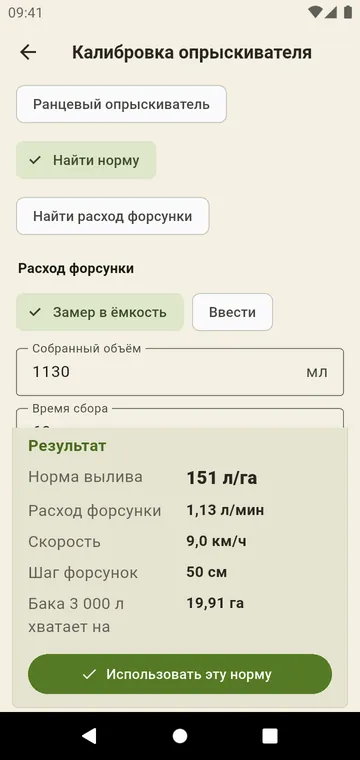This screenshot has height=760, width=360.
Task: Go back using the app bar arrow
Action: tap(28, 52)
